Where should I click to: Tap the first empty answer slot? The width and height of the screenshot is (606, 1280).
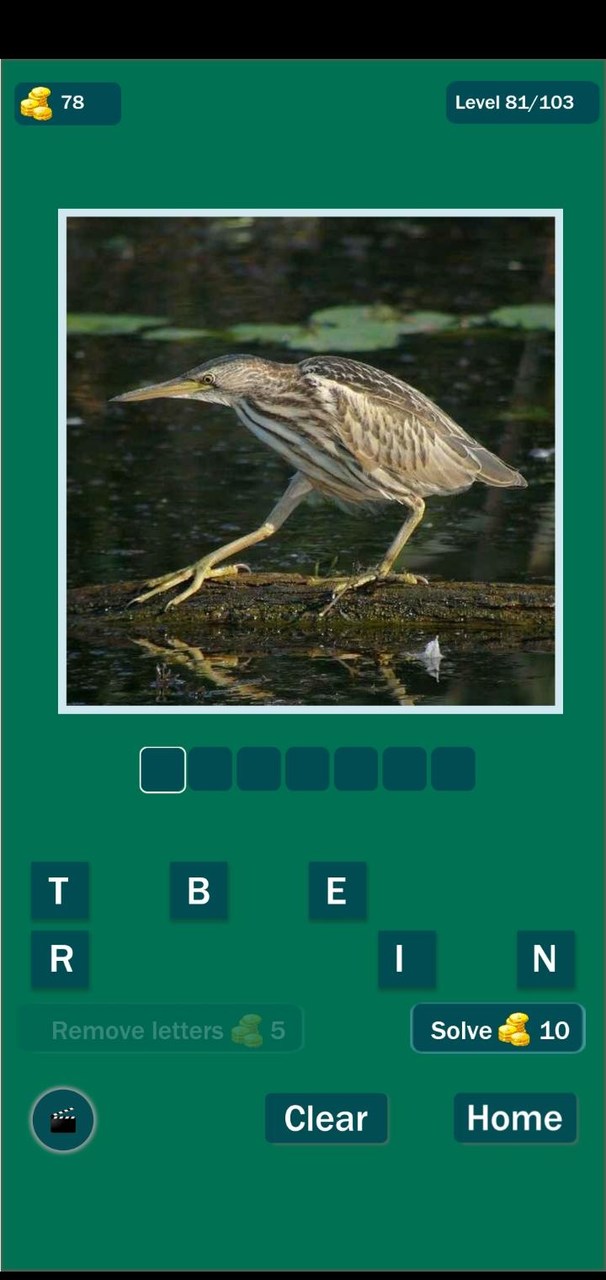162,770
